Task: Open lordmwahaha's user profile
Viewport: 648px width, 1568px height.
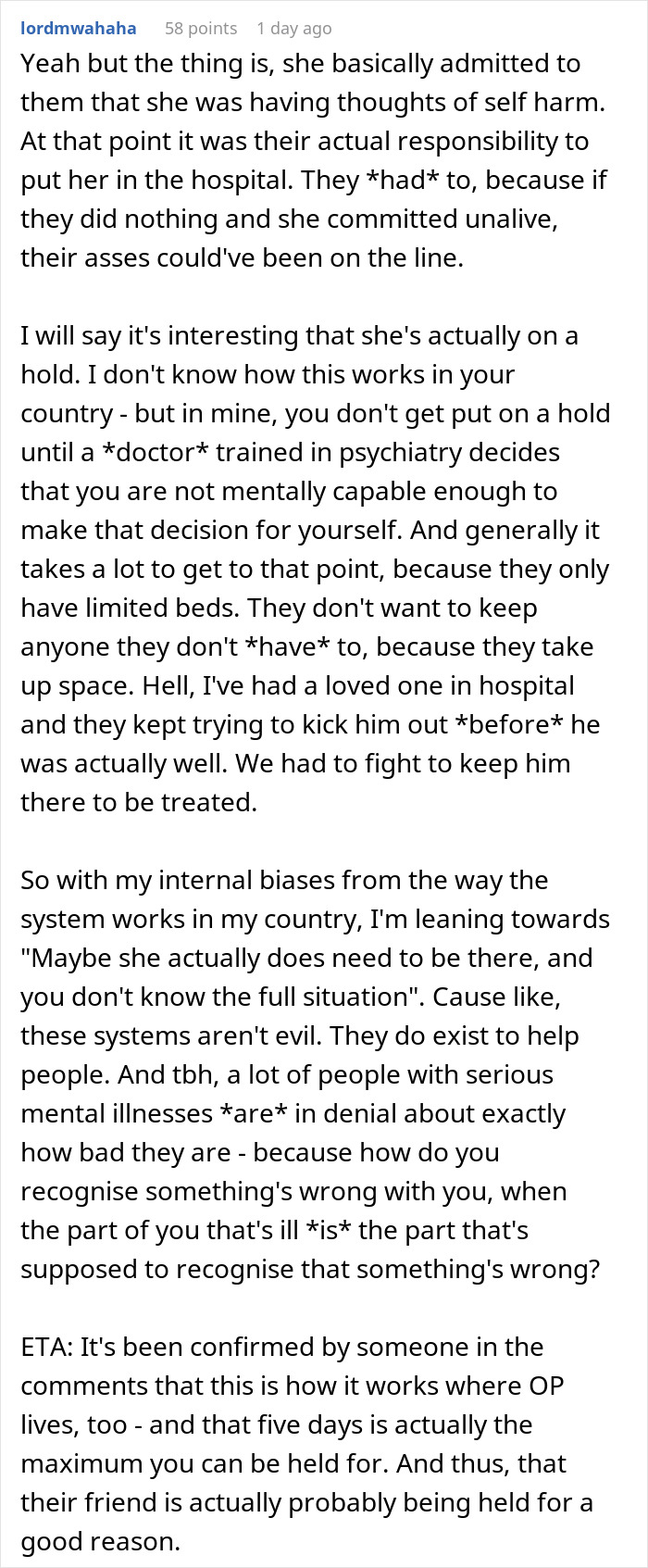Action: click(79, 29)
